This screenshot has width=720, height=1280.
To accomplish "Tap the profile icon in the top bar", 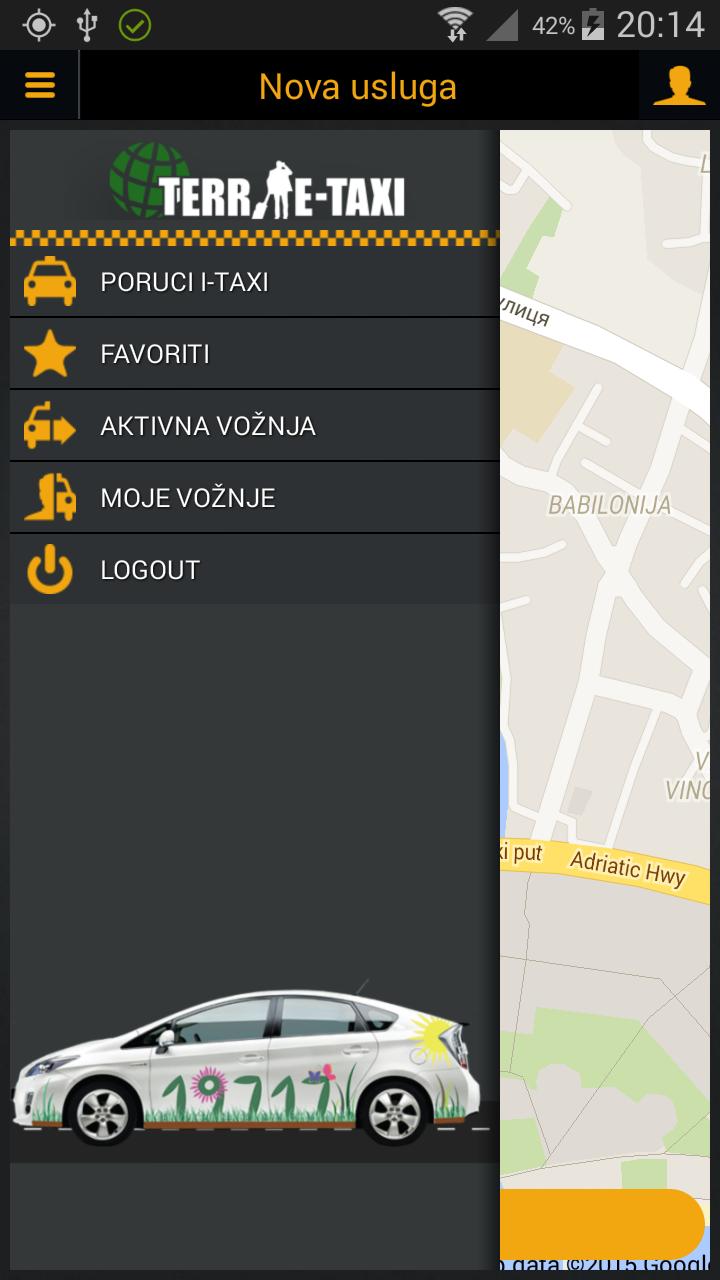I will (683, 84).
